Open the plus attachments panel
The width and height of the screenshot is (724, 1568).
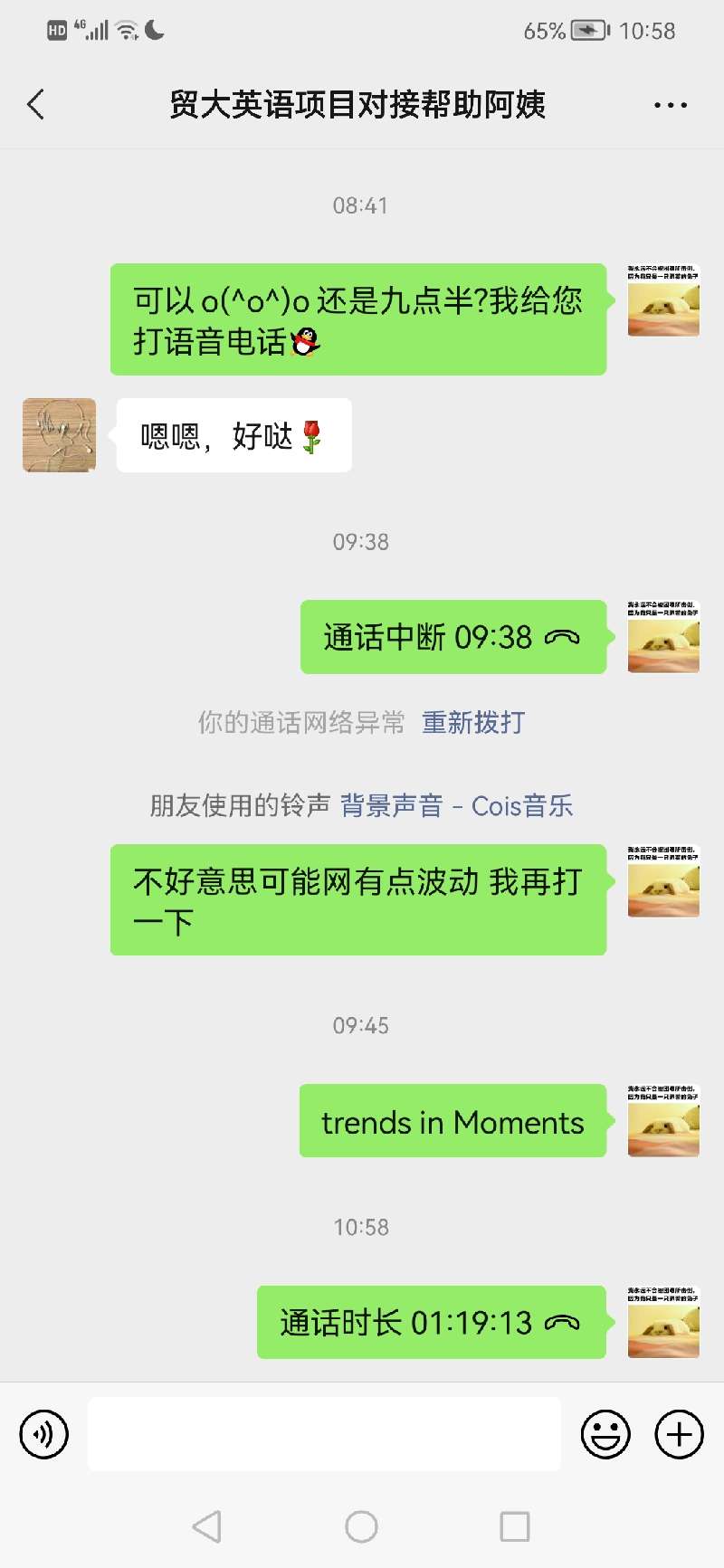(679, 1434)
